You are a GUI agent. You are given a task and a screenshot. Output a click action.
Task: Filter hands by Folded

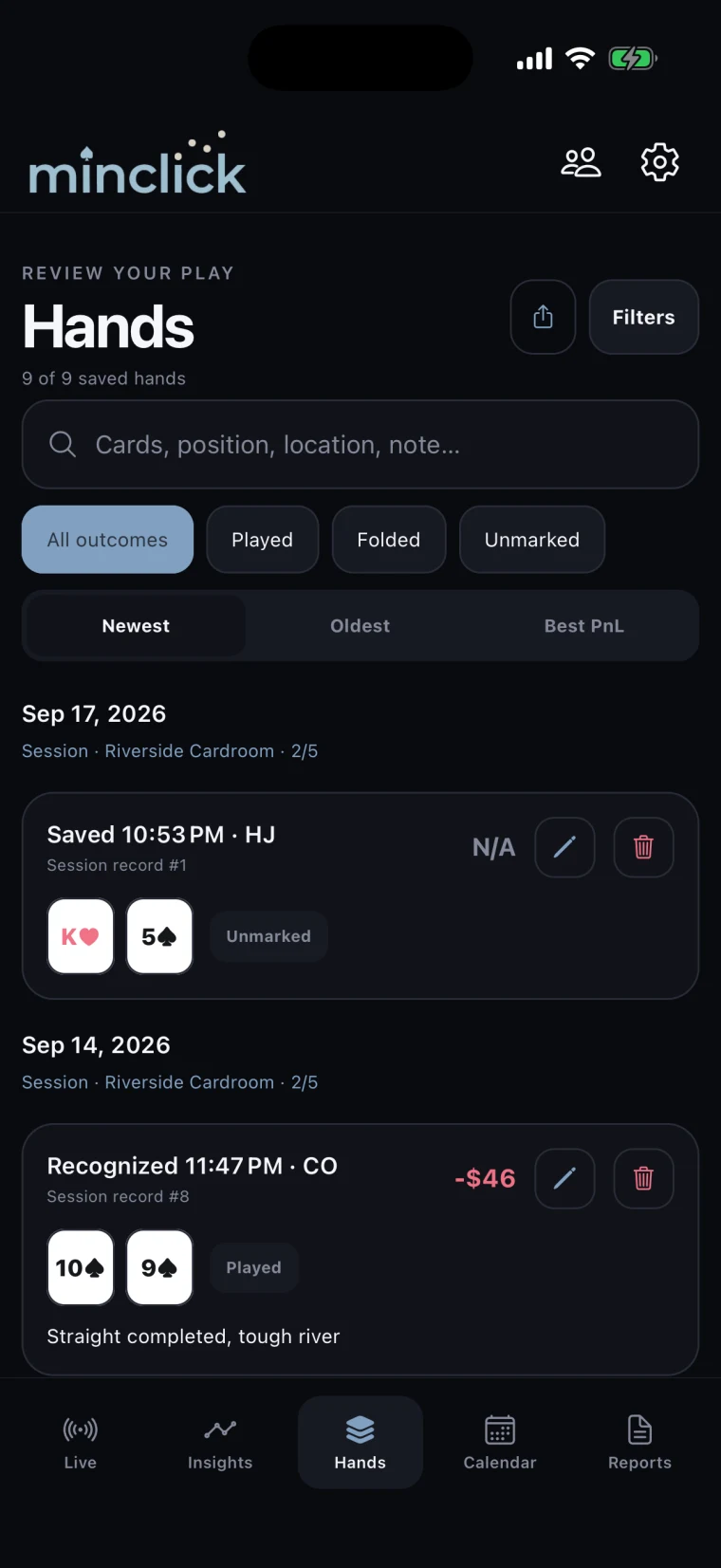tap(388, 540)
